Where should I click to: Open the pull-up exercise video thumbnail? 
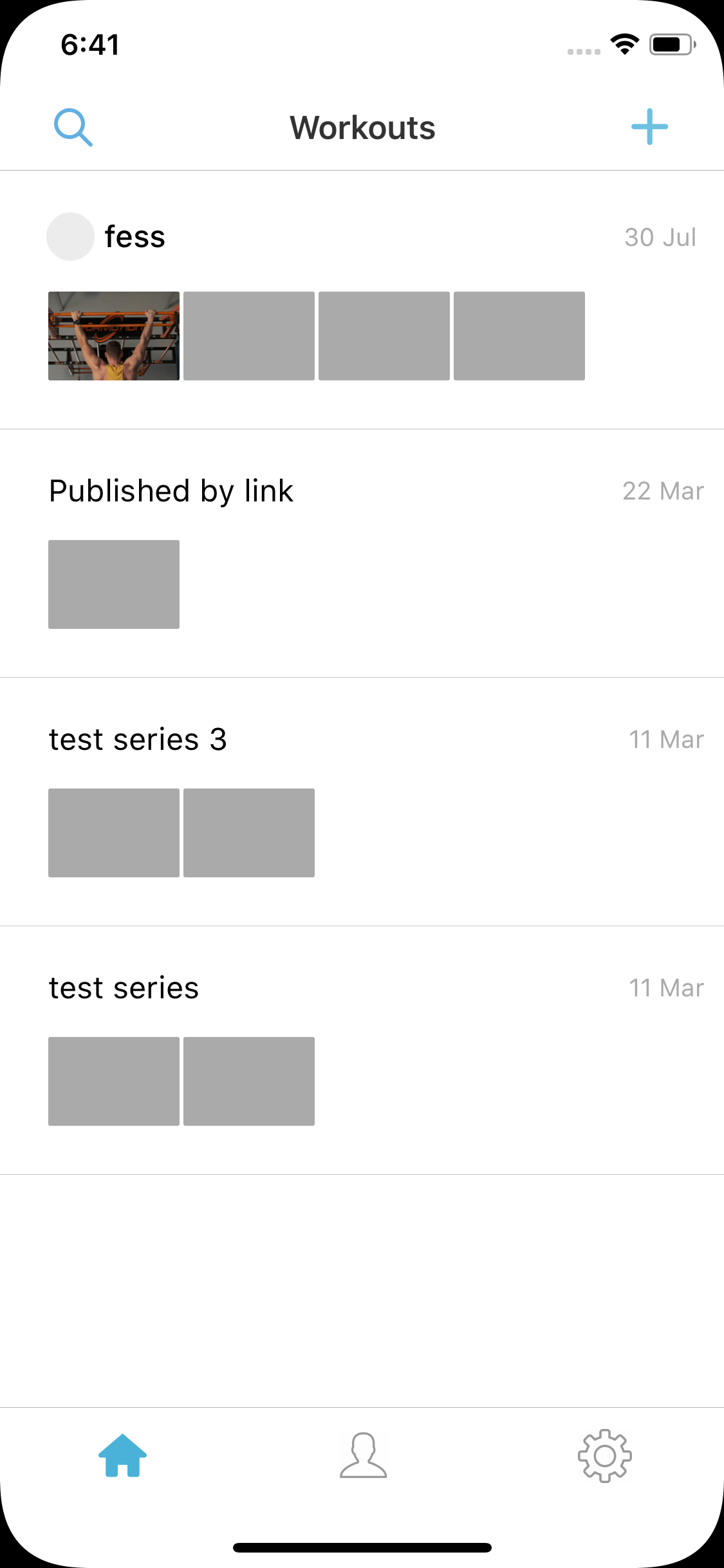pos(113,335)
